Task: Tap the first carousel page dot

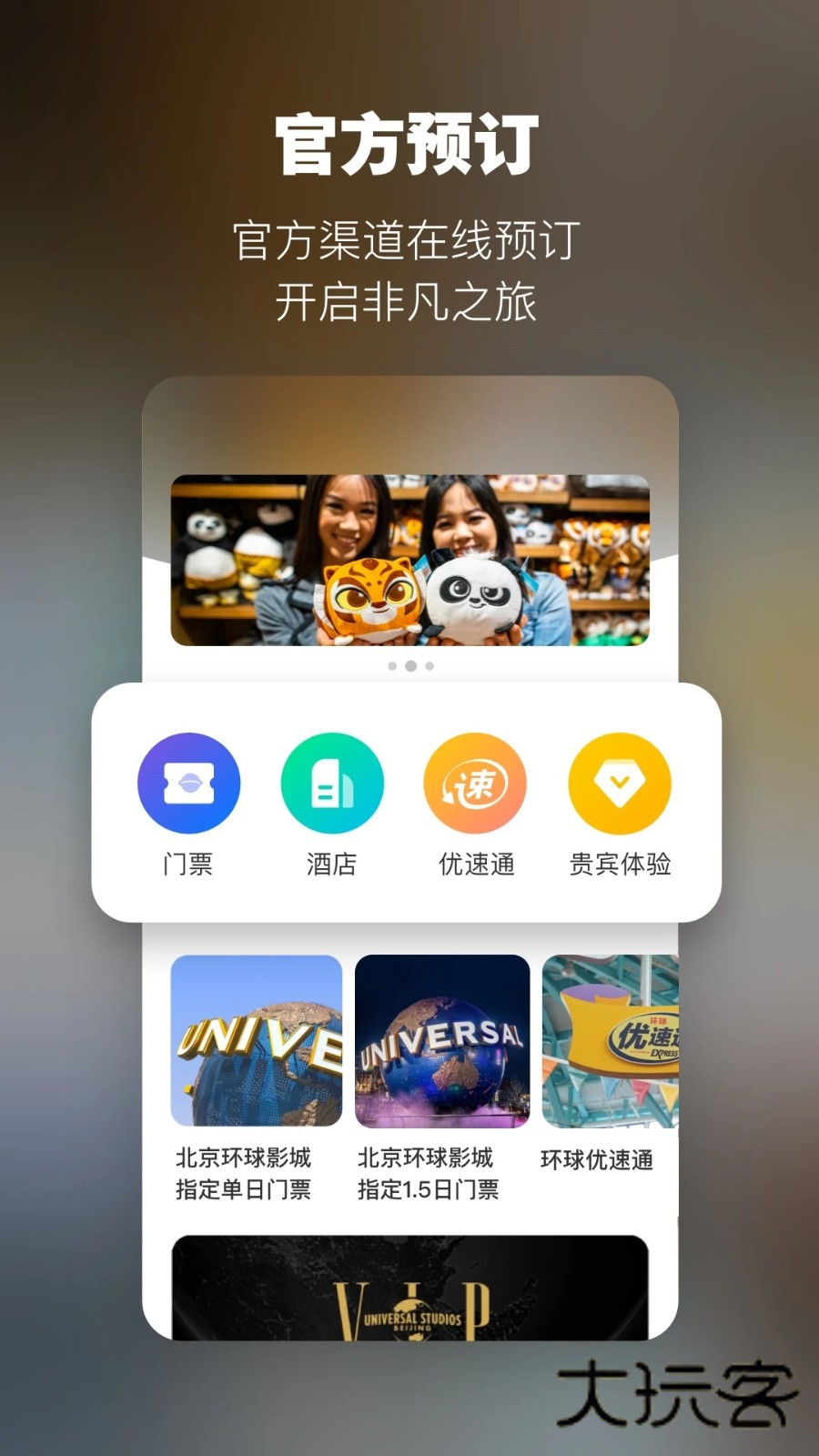Action: point(393,666)
